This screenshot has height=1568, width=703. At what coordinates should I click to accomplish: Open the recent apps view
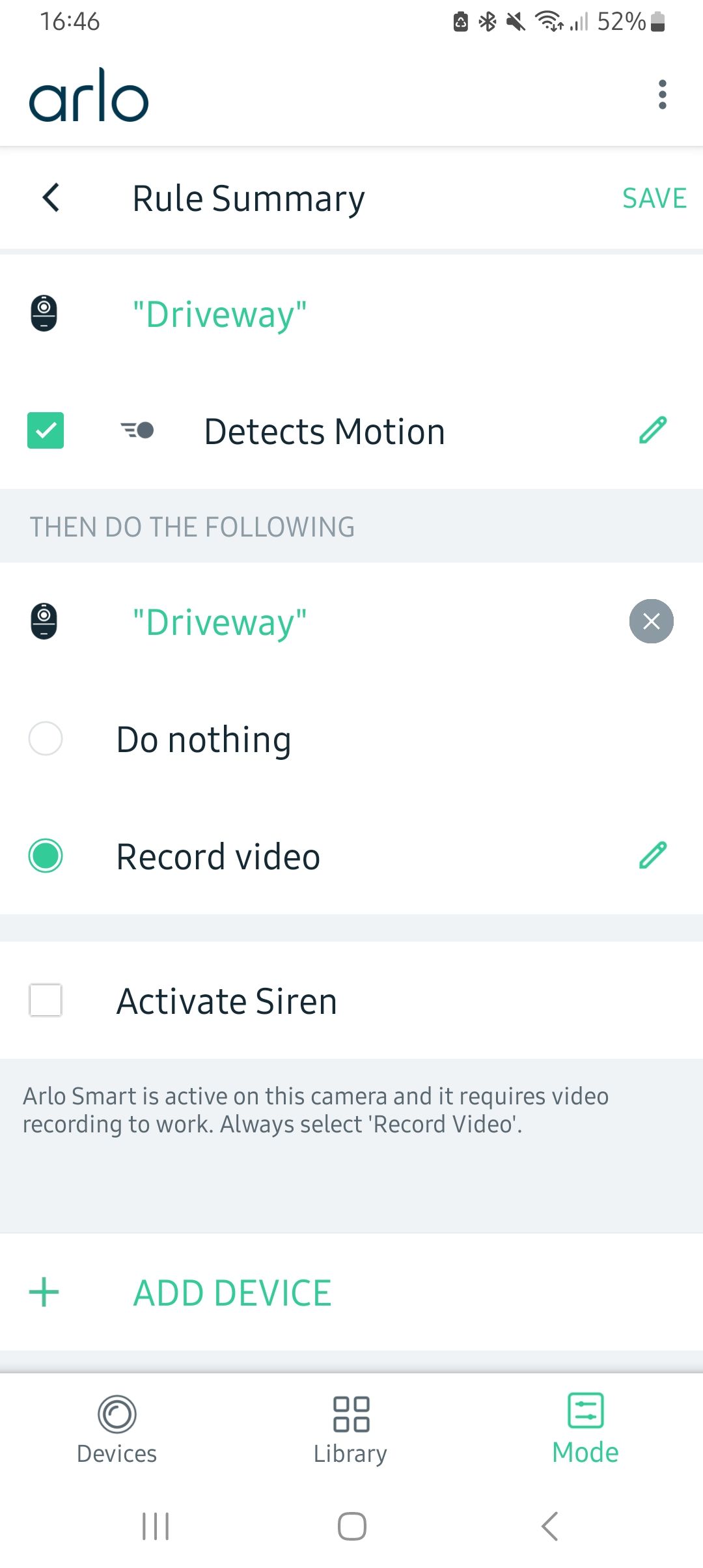tap(156, 1526)
